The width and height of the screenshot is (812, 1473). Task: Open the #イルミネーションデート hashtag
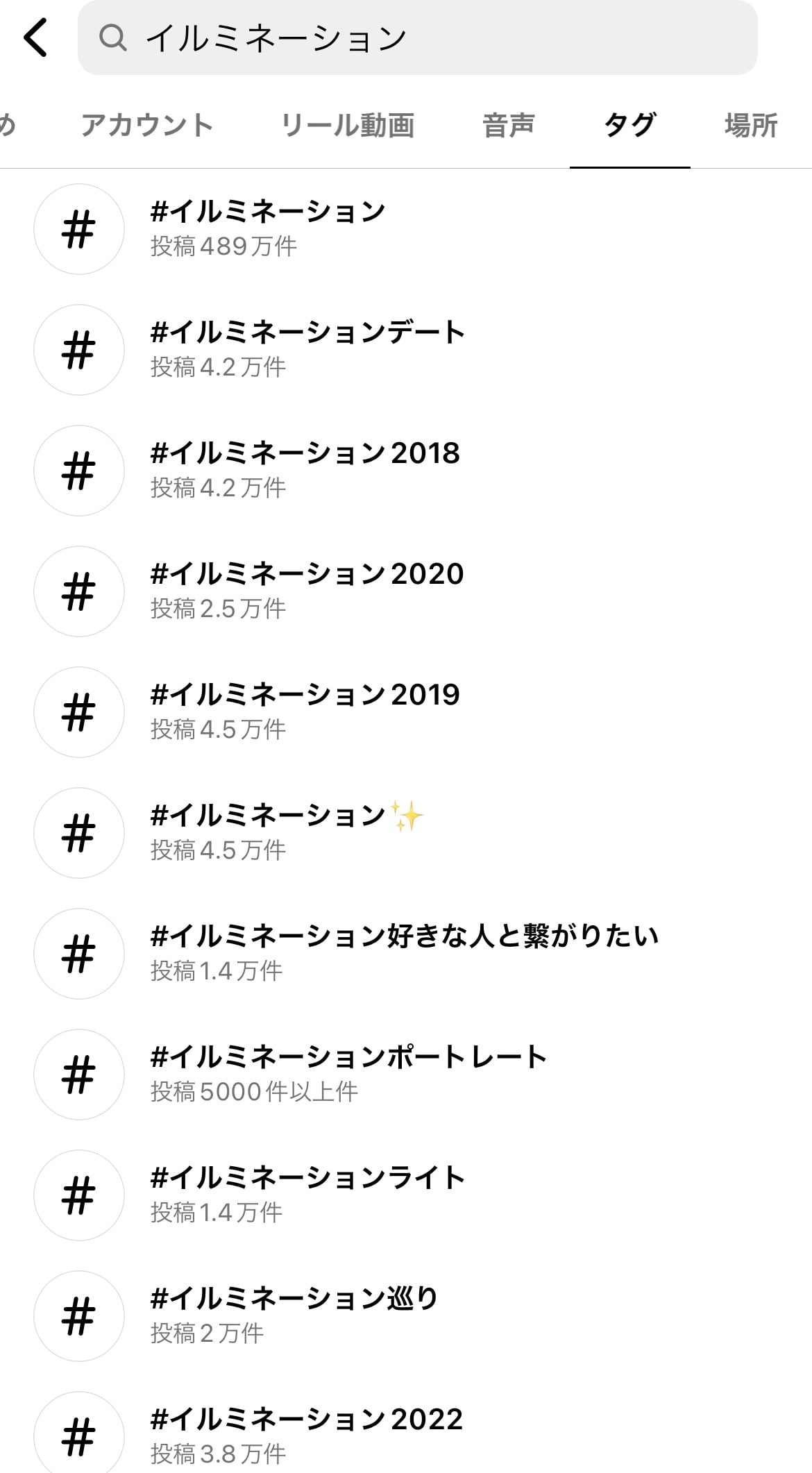(307, 349)
